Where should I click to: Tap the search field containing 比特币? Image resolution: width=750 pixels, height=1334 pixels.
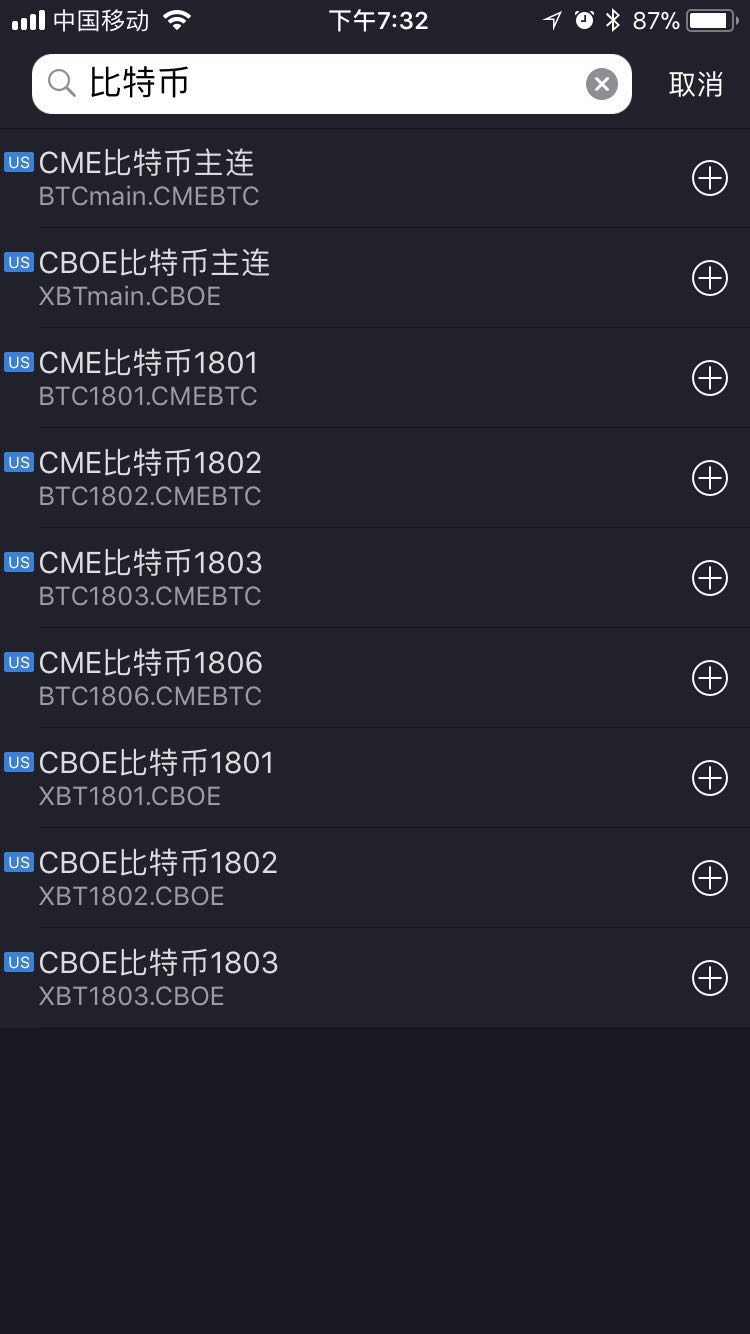pos(331,84)
